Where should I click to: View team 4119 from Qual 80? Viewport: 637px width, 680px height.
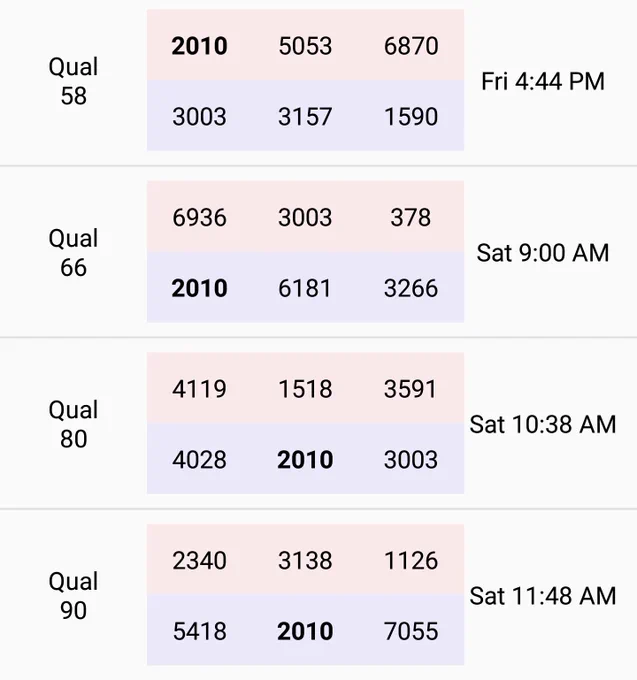[x=199, y=389]
